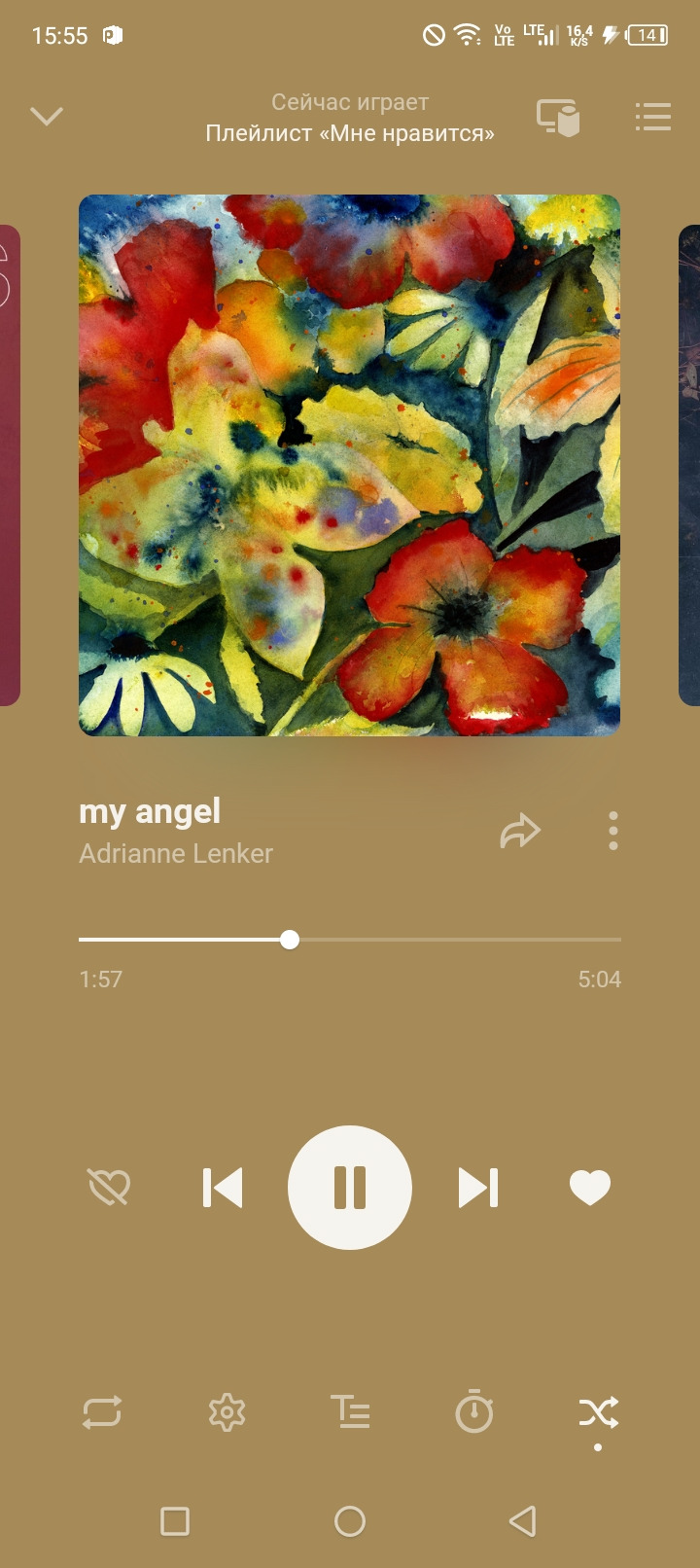This screenshot has width=700, height=1568.
Task: Skip back to the previous track
Action: [223, 1188]
